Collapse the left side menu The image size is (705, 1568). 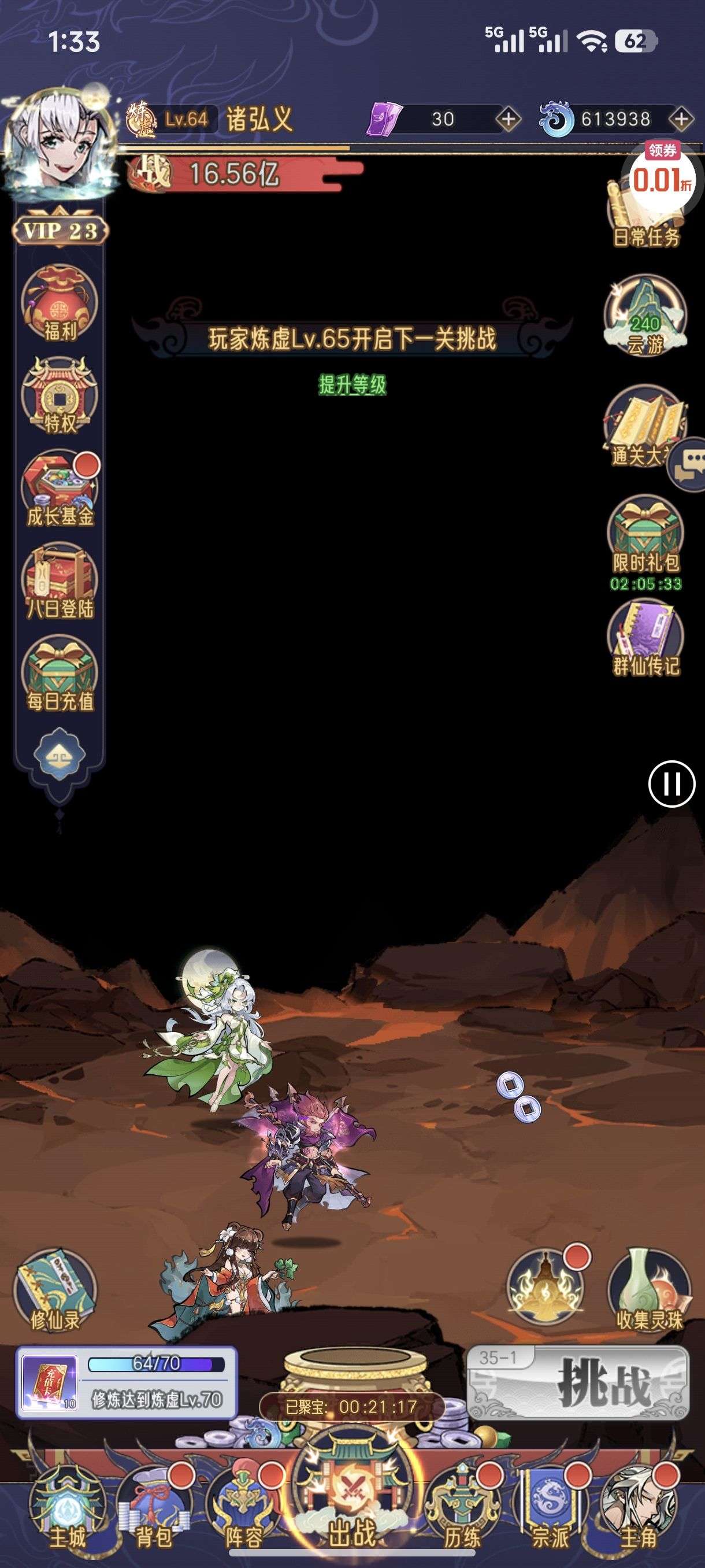(x=60, y=756)
